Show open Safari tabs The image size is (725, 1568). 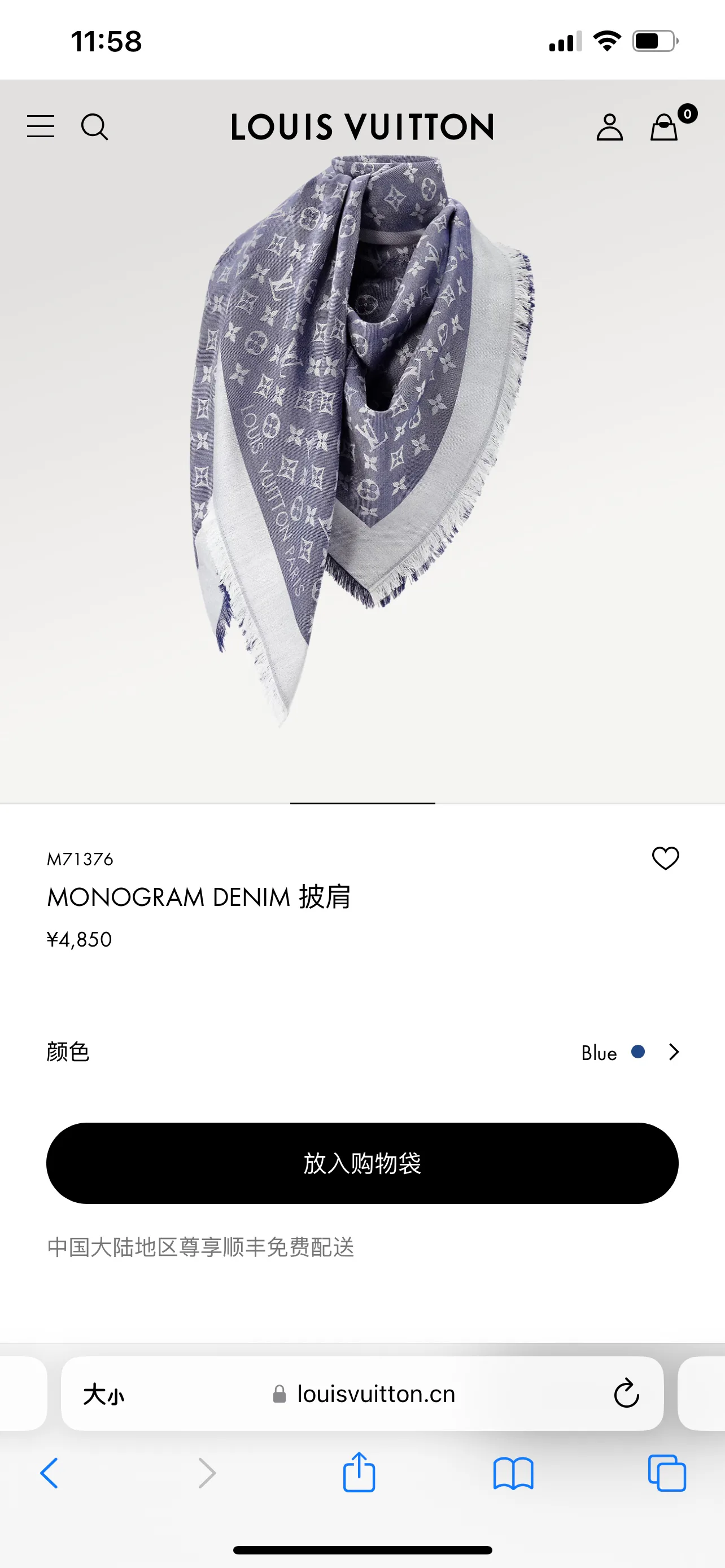point(667,1473)
